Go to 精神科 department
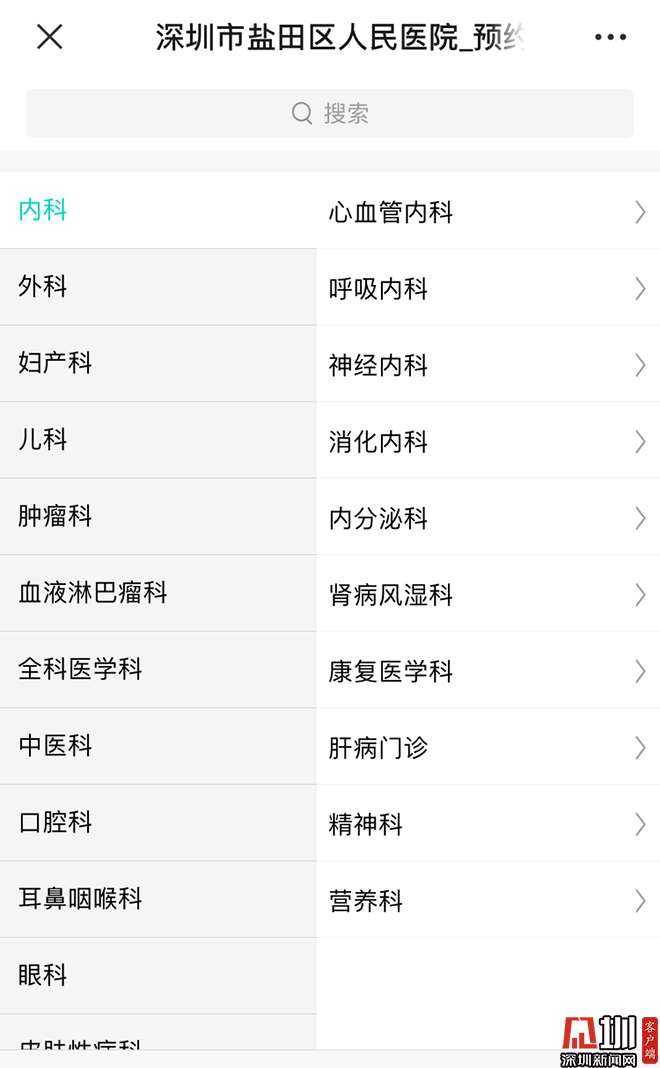The width and height of the screenshot is (660, 1068). (x=488, y=824)
